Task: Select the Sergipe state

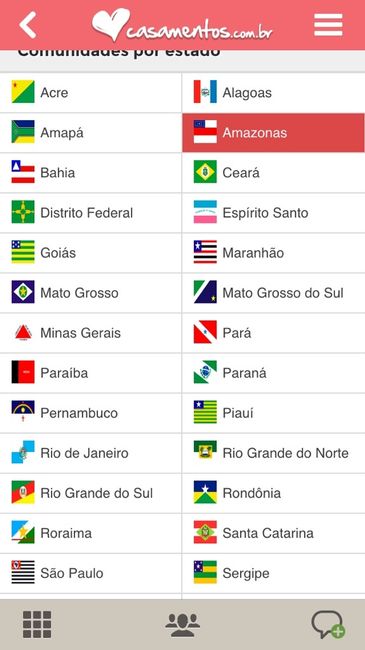Action: pos(274,573)
